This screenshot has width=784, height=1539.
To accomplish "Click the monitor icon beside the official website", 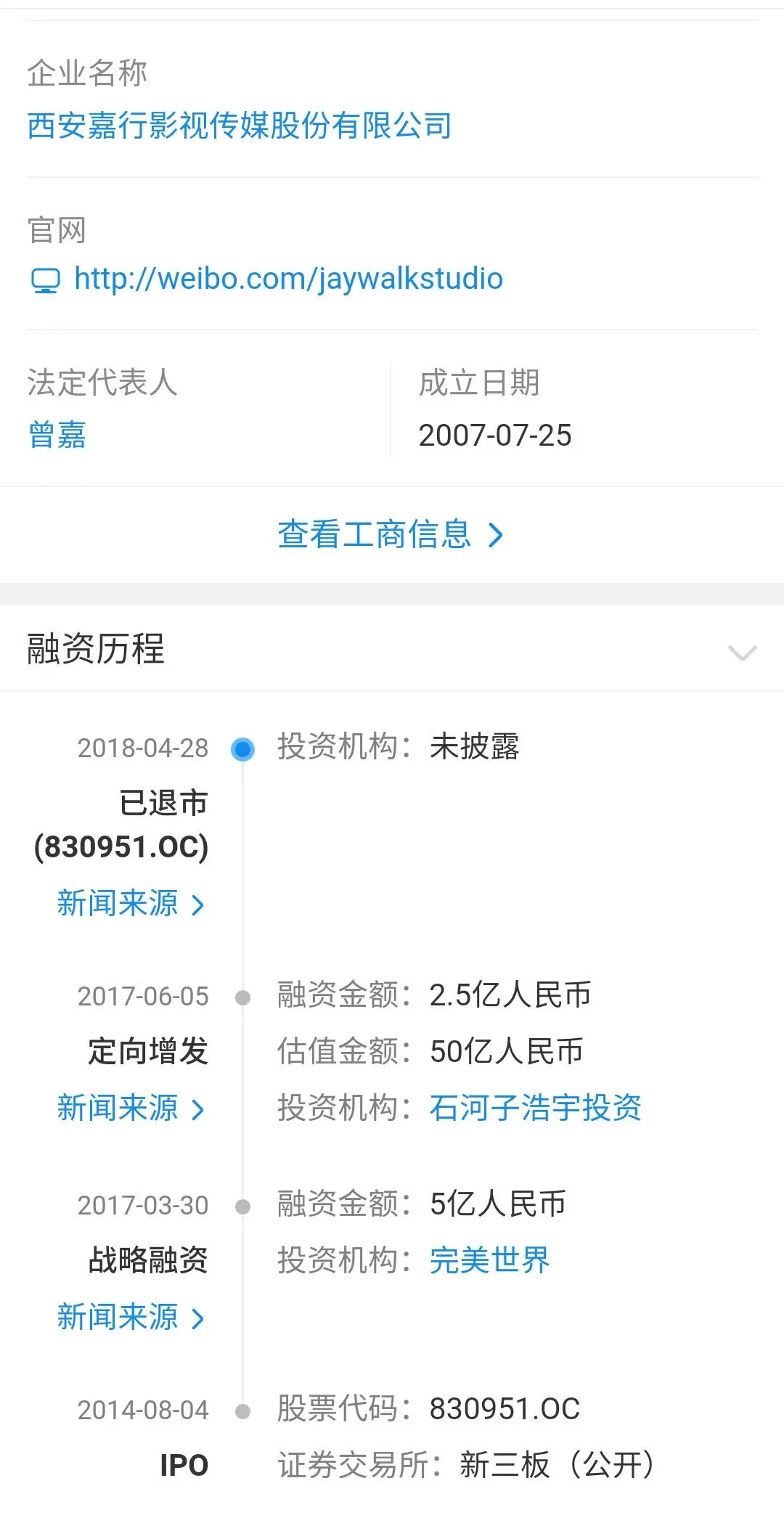I will 45,280.
